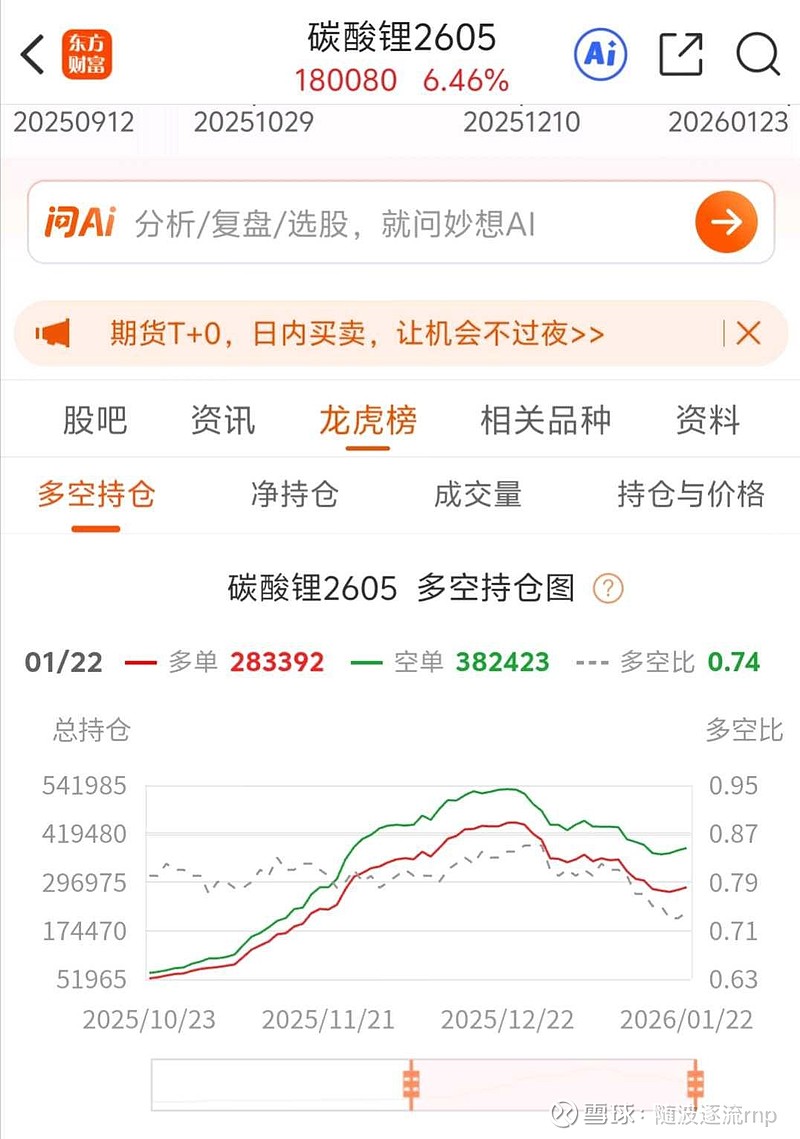The width and height of the screenshot is (800, 1139).
Task: Dismiss the ad banner with the X
Action: pos(748,333)
